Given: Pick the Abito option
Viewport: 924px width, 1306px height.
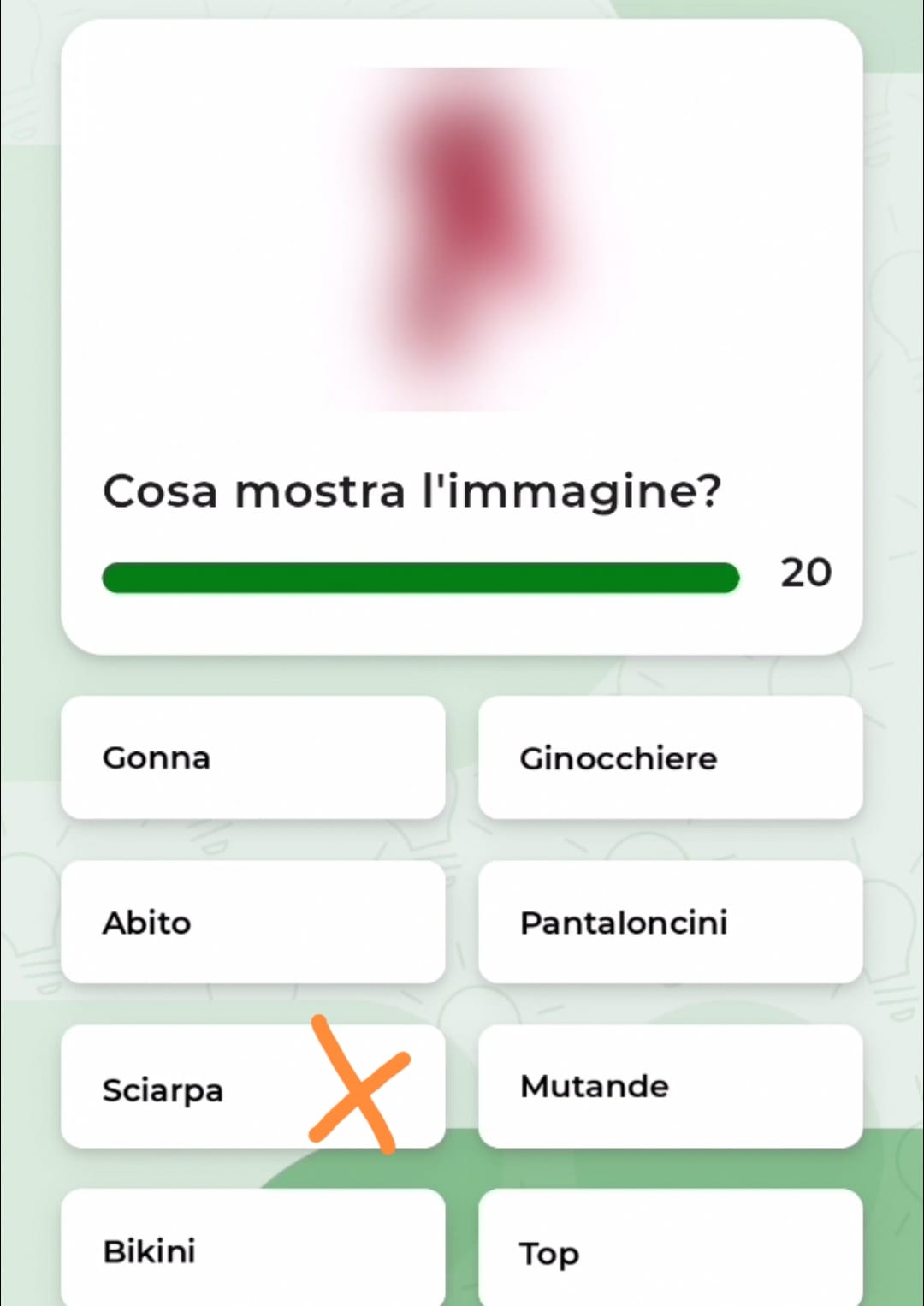Looking at the screenshot, I should (x=252, y=922).
